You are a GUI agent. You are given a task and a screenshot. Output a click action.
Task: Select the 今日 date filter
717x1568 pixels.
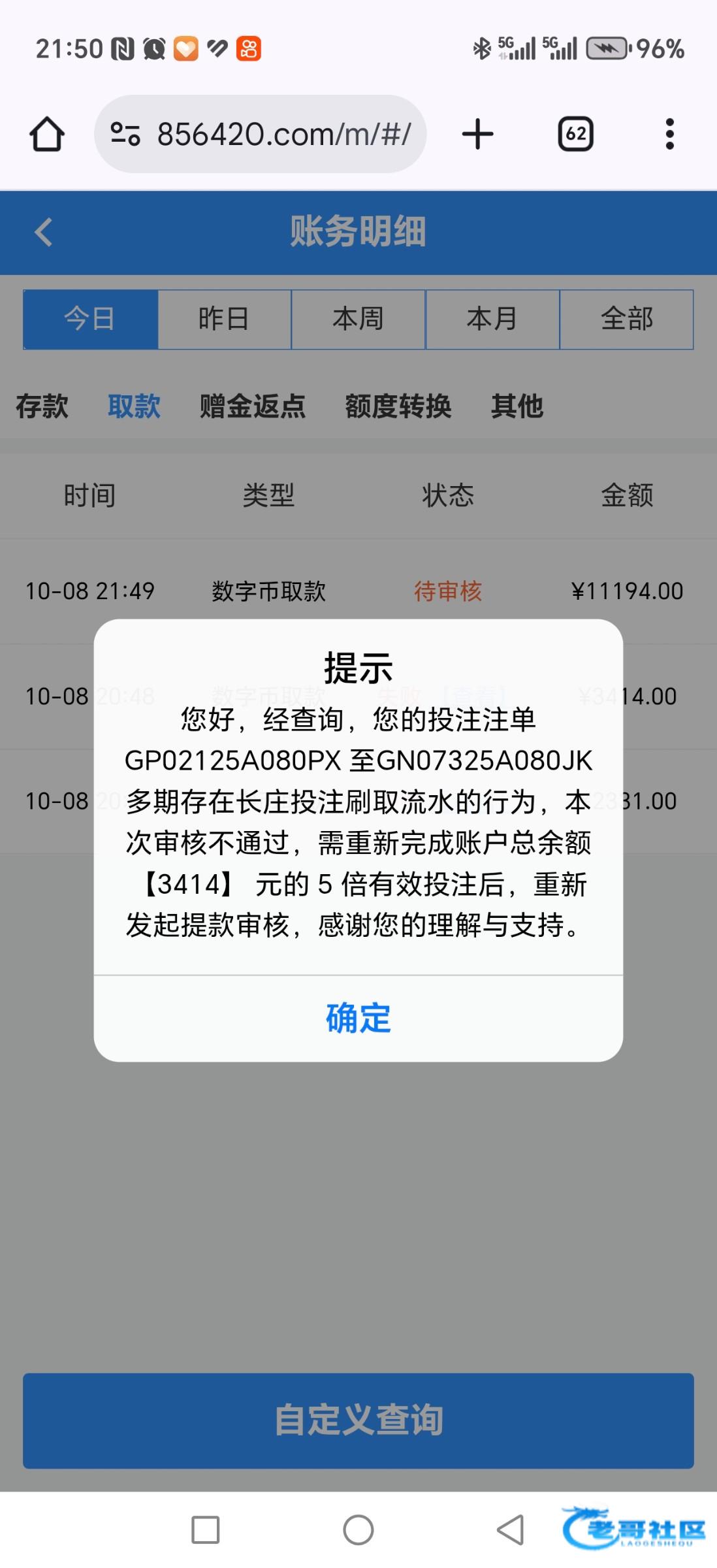click(90, 319)
